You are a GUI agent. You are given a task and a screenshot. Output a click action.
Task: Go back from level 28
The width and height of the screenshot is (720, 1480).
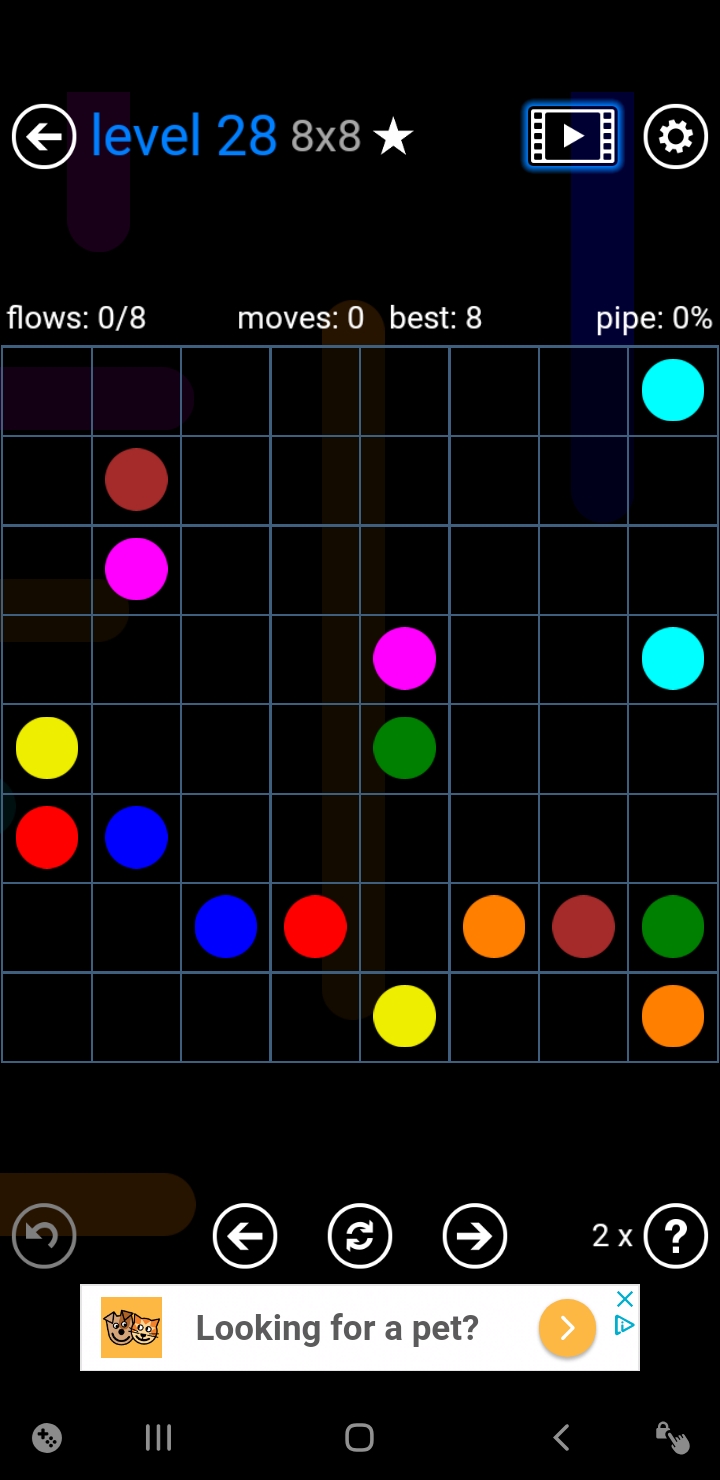click(x=44, y=136)
